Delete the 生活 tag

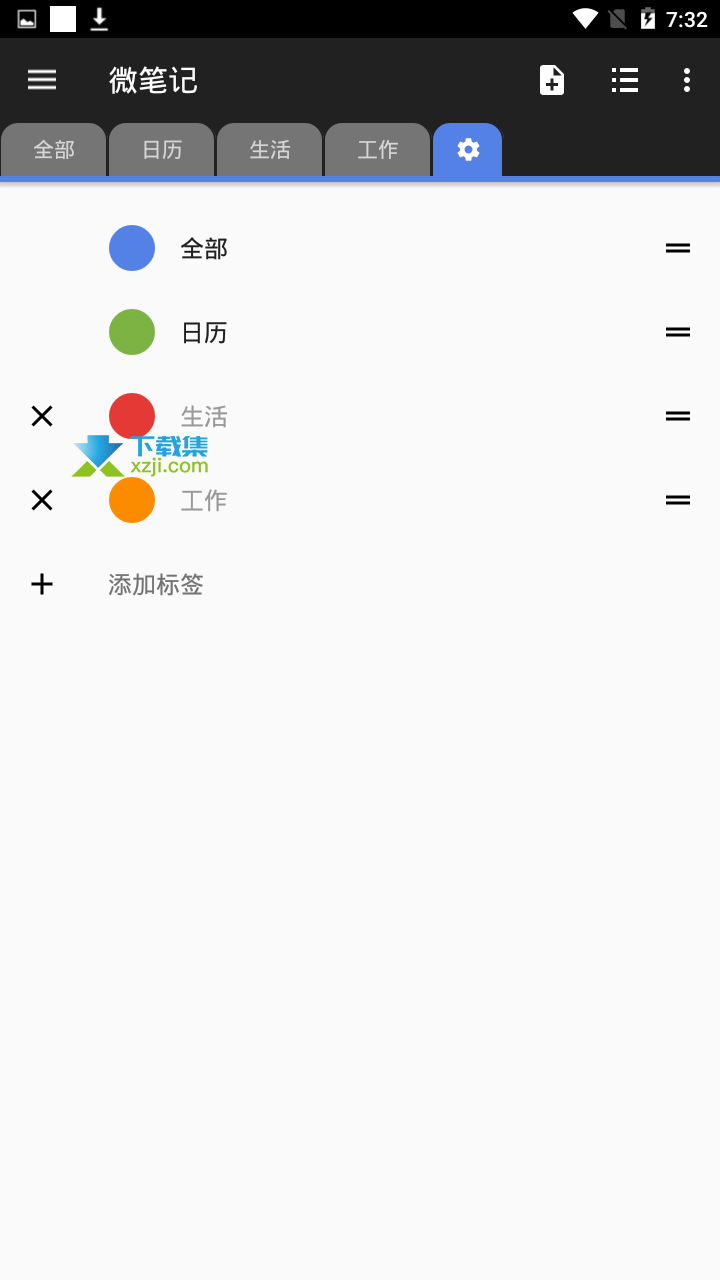click(x=42, y=416)
